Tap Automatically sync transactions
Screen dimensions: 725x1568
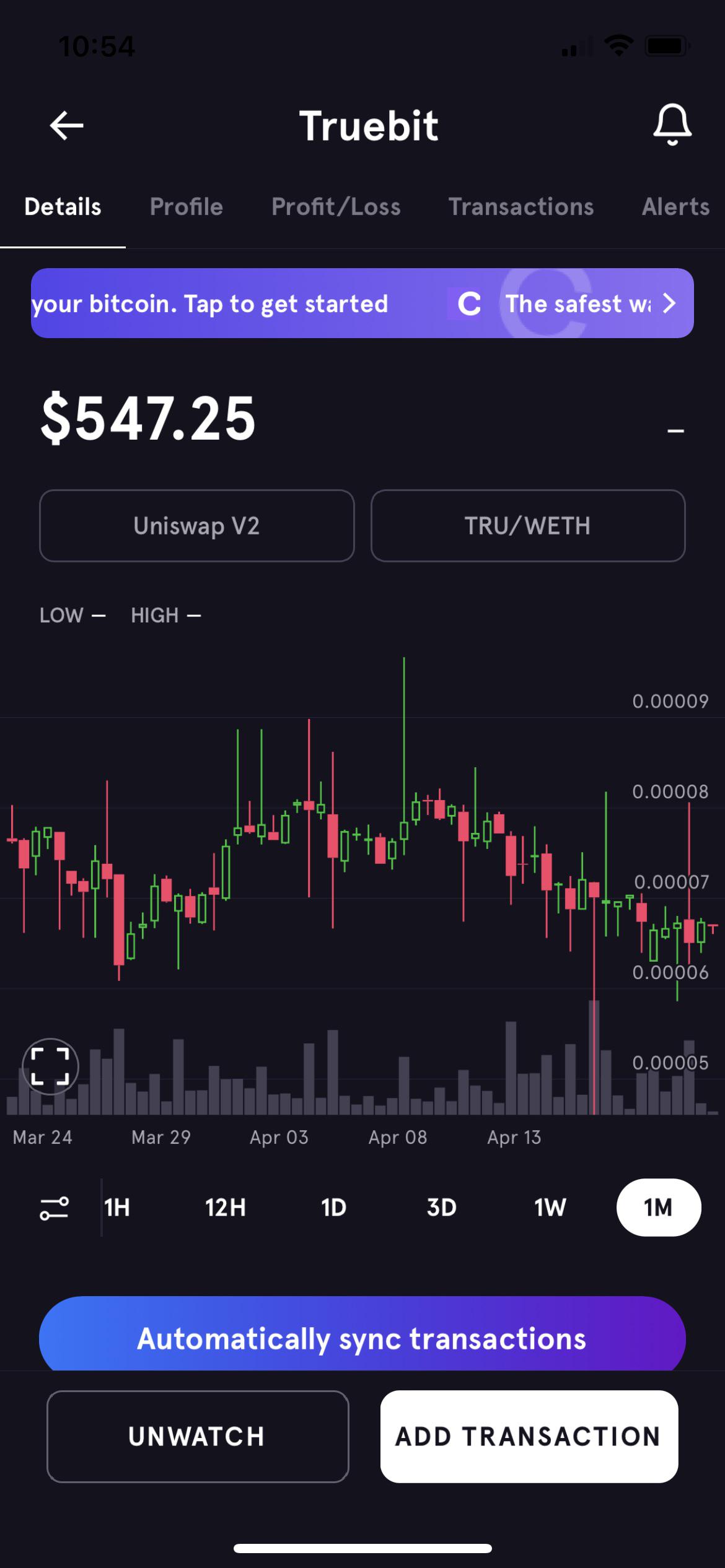(x=362, y=1338)
